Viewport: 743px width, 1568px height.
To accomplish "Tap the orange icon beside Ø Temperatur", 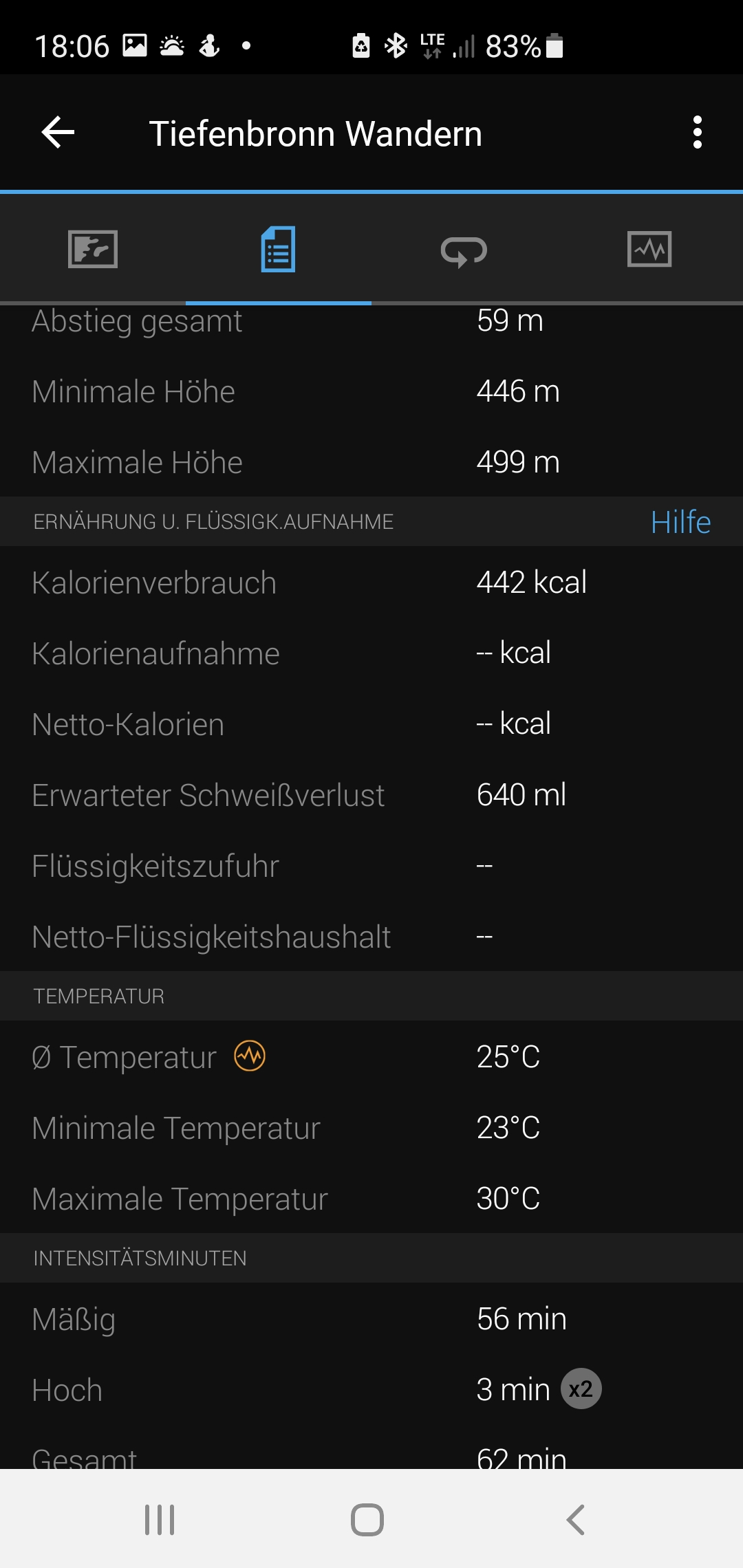I will 250,1056.
